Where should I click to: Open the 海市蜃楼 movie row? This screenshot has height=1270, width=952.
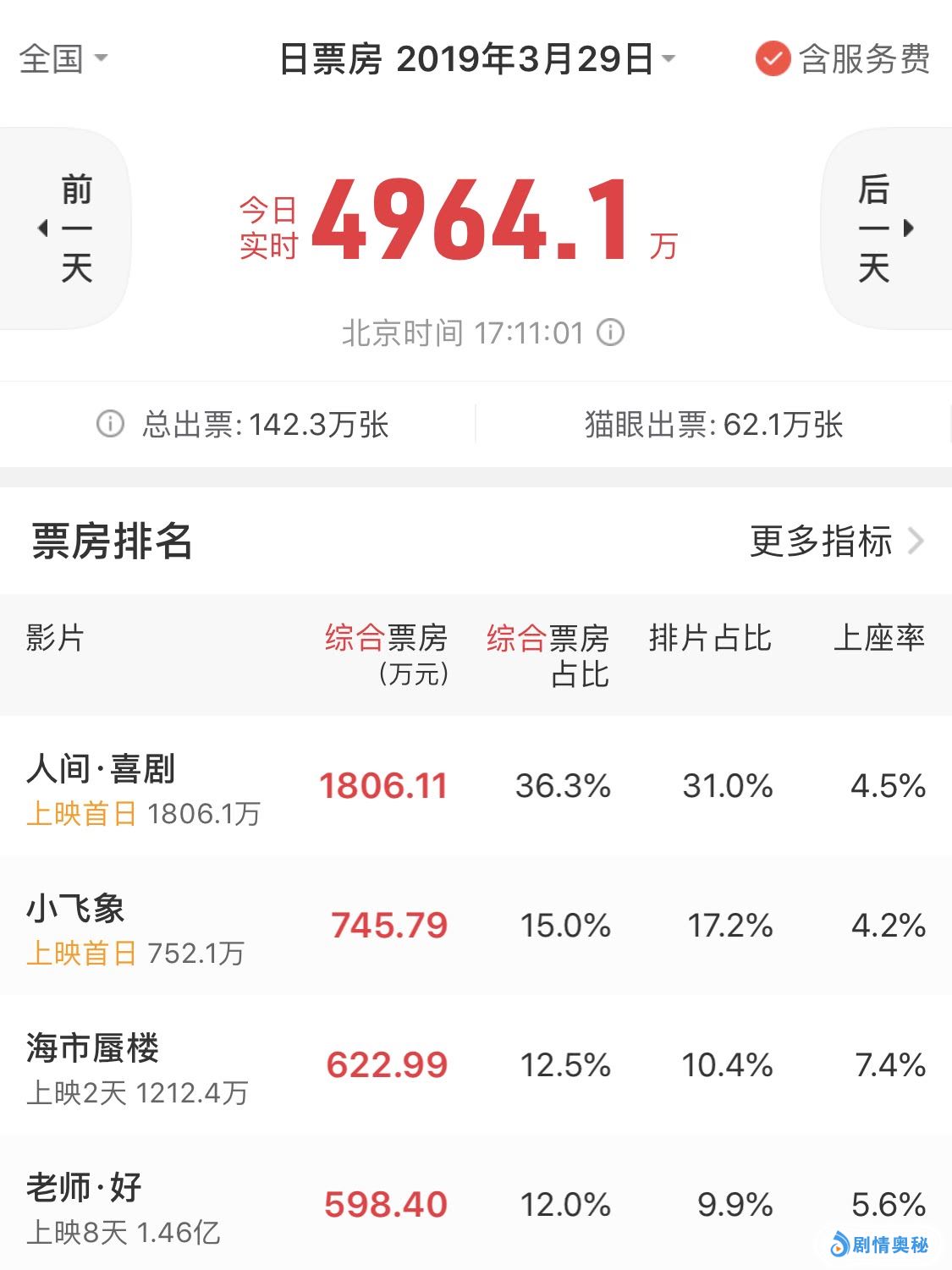coord(476,1065)
